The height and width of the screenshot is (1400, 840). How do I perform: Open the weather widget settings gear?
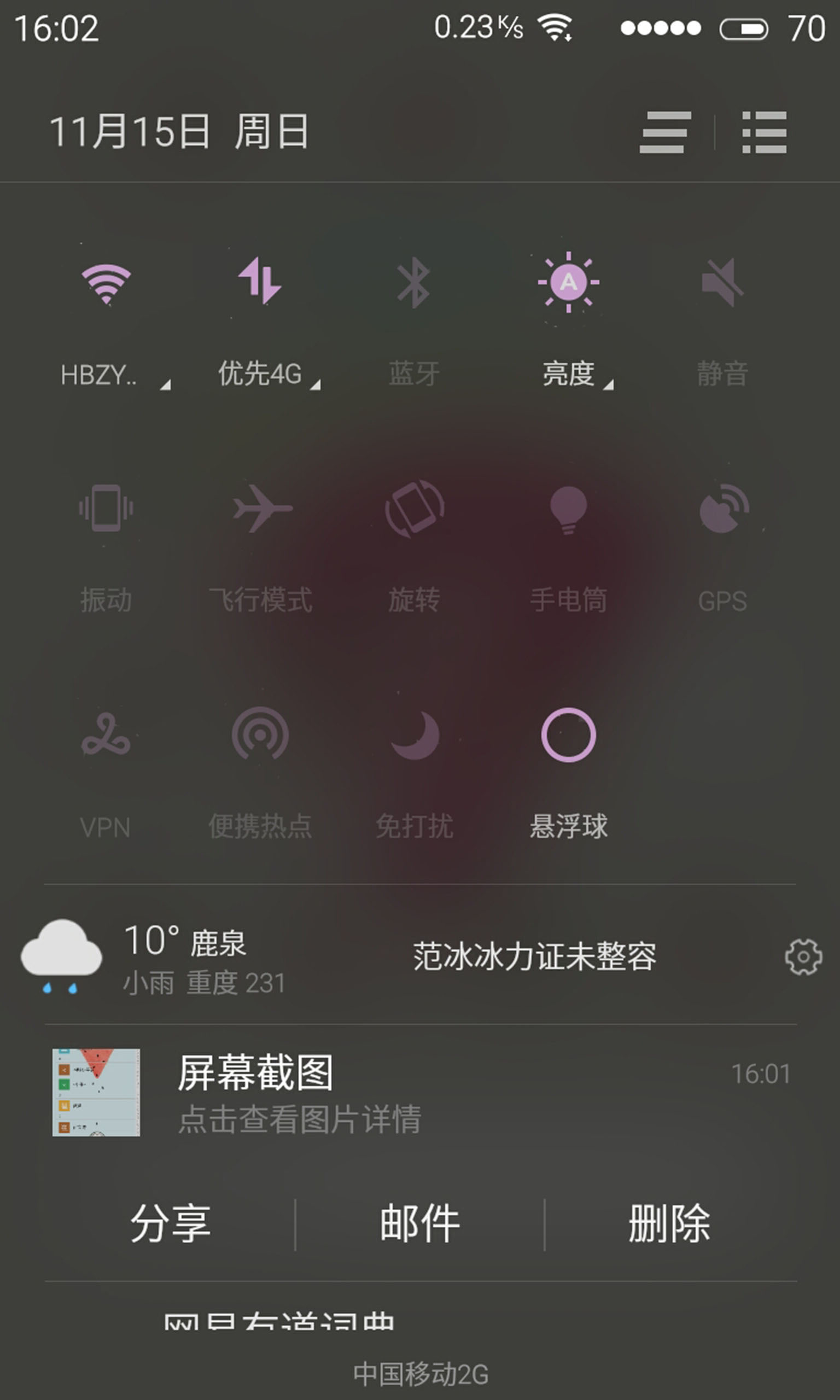click(803, 957)
